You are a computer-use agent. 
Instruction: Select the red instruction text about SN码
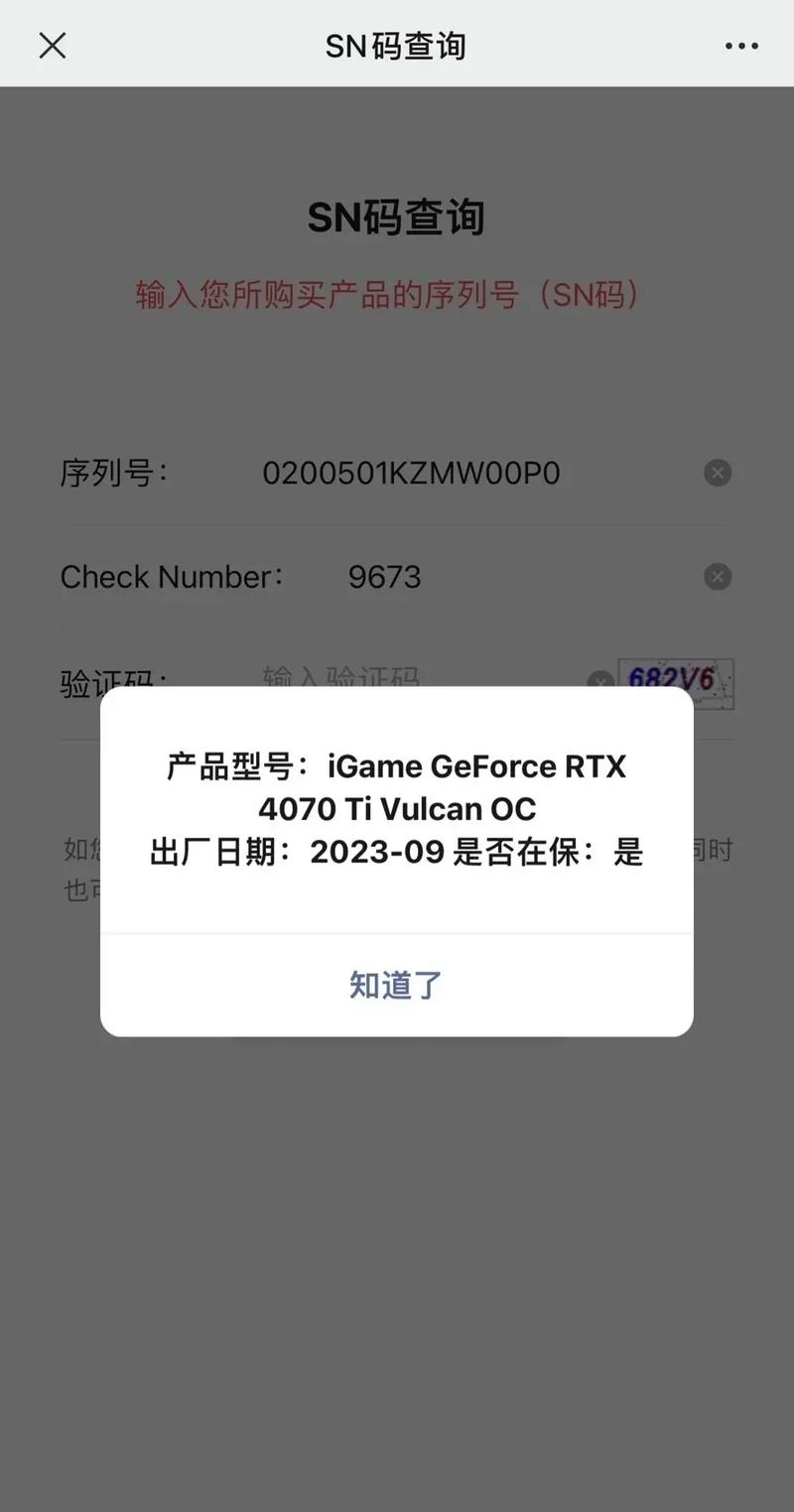[x=395, y=296]
